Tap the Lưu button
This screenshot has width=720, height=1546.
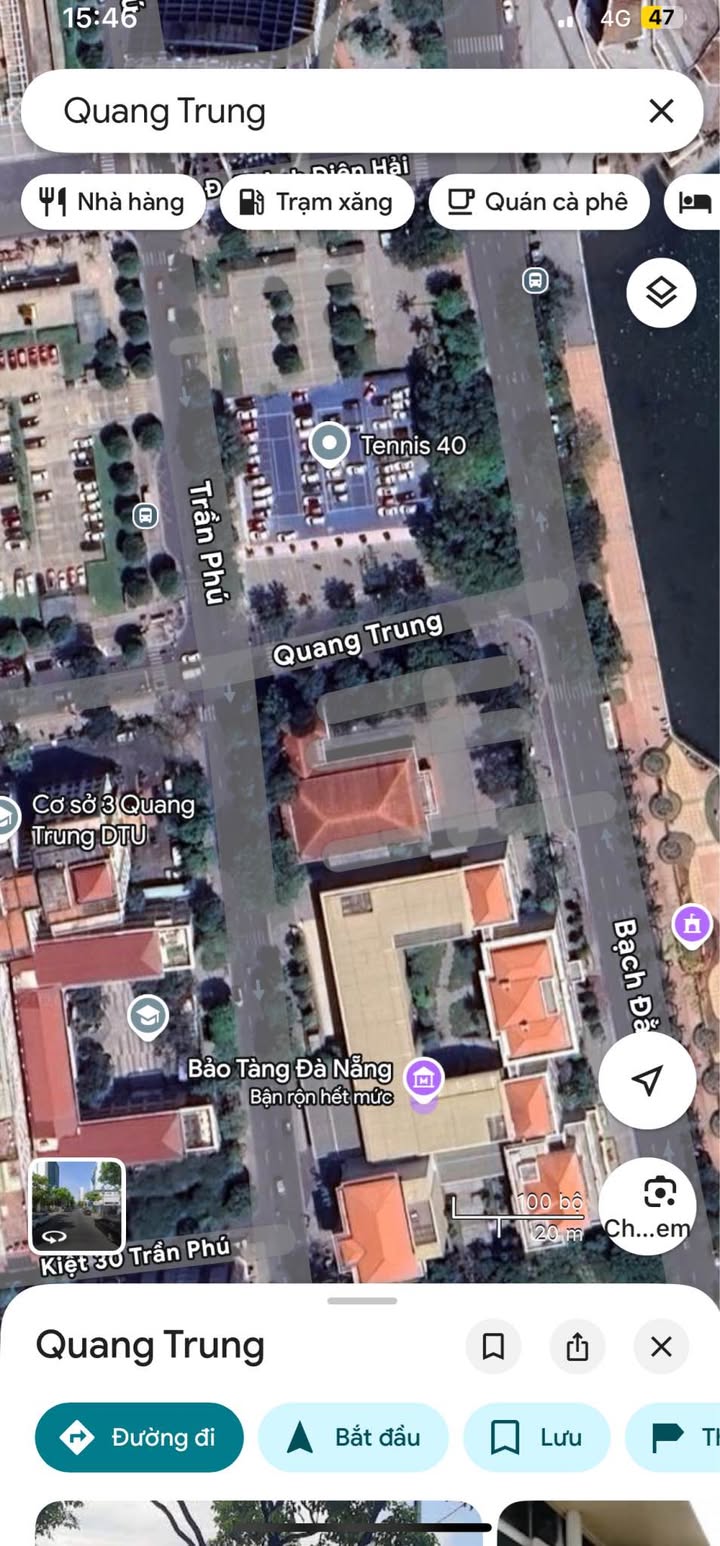click(x=536, y=1437)
